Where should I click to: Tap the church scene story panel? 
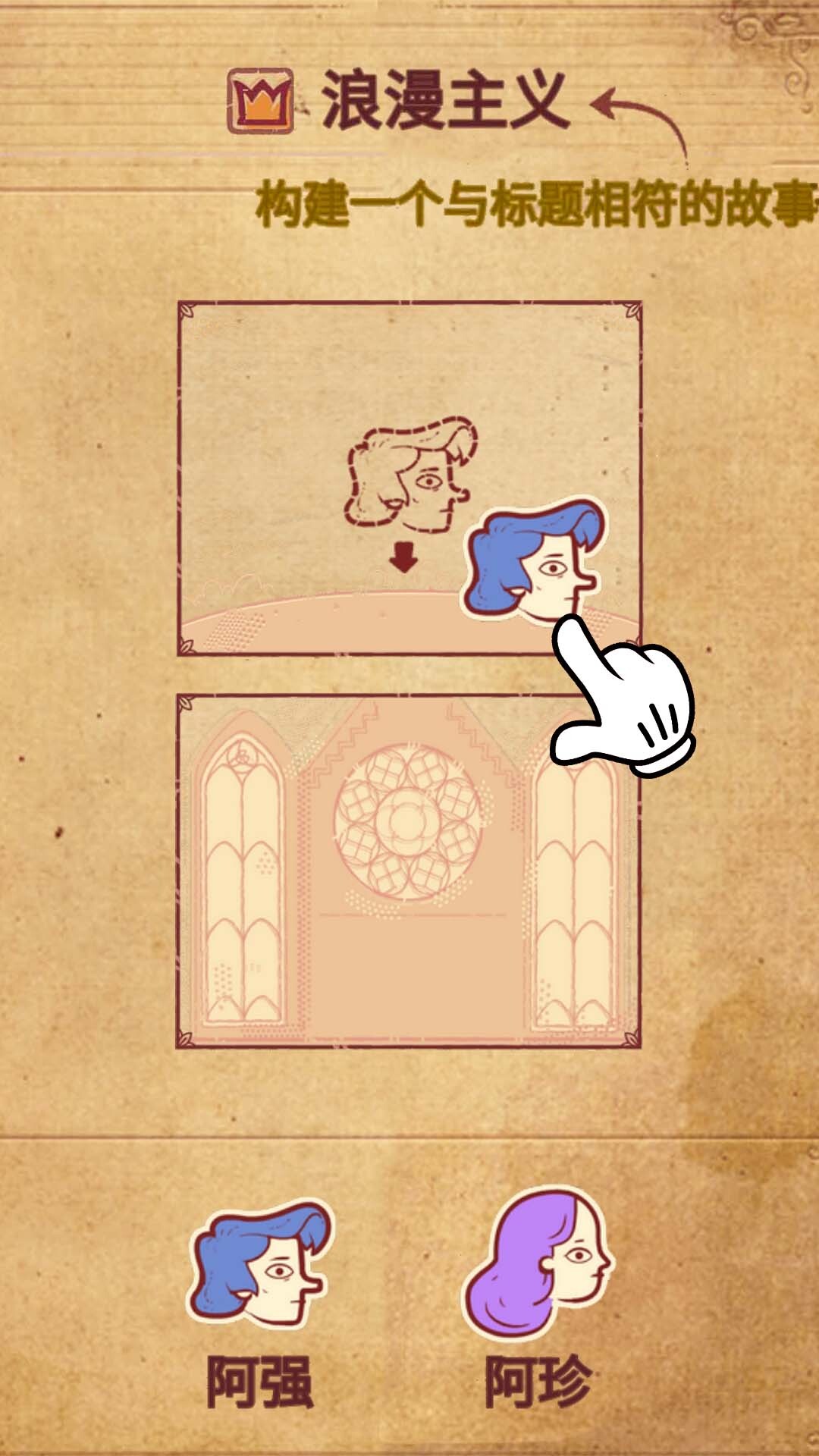(408, 872)
